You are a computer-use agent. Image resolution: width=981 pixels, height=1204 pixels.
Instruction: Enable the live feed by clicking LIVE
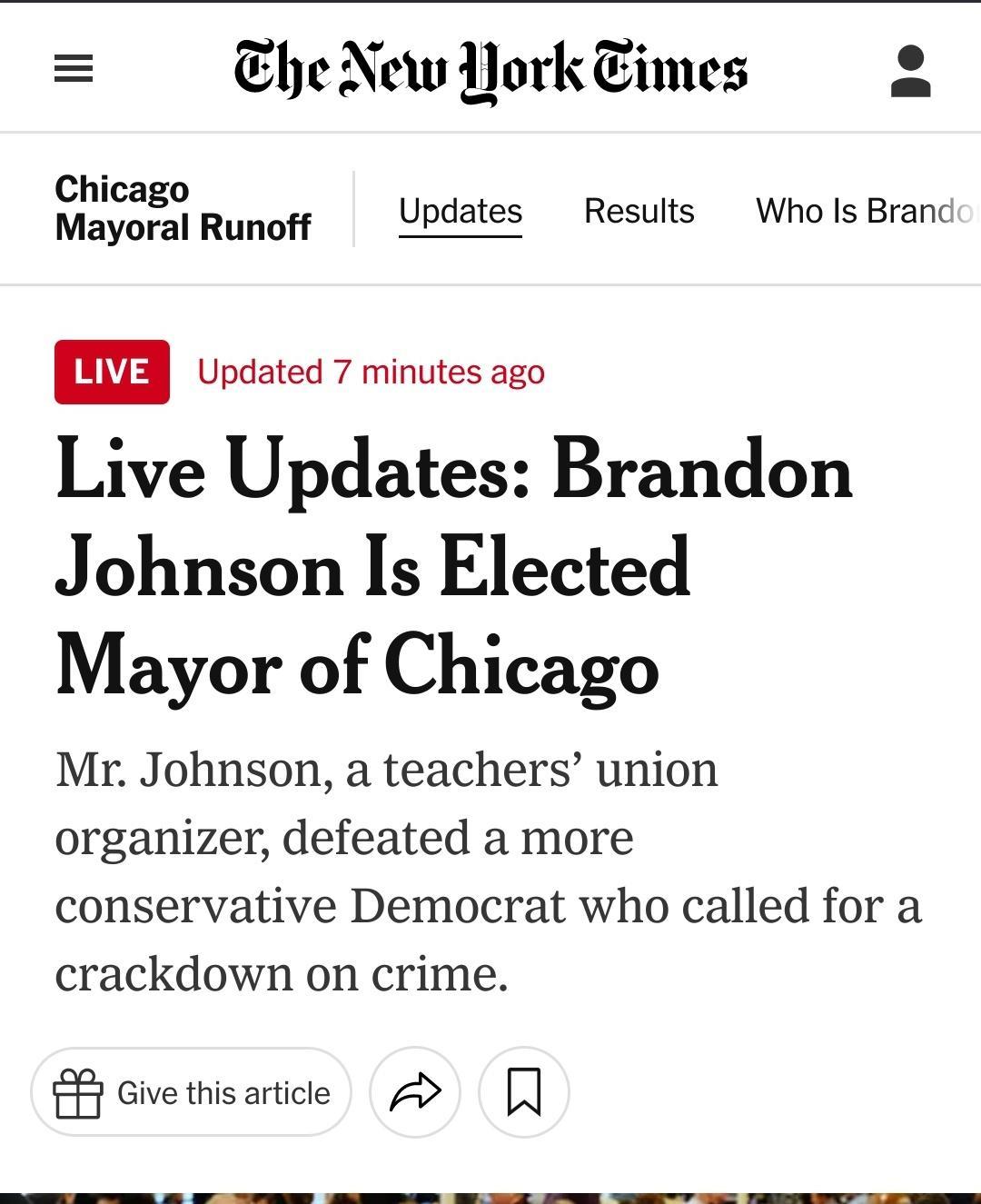point(111,371)
